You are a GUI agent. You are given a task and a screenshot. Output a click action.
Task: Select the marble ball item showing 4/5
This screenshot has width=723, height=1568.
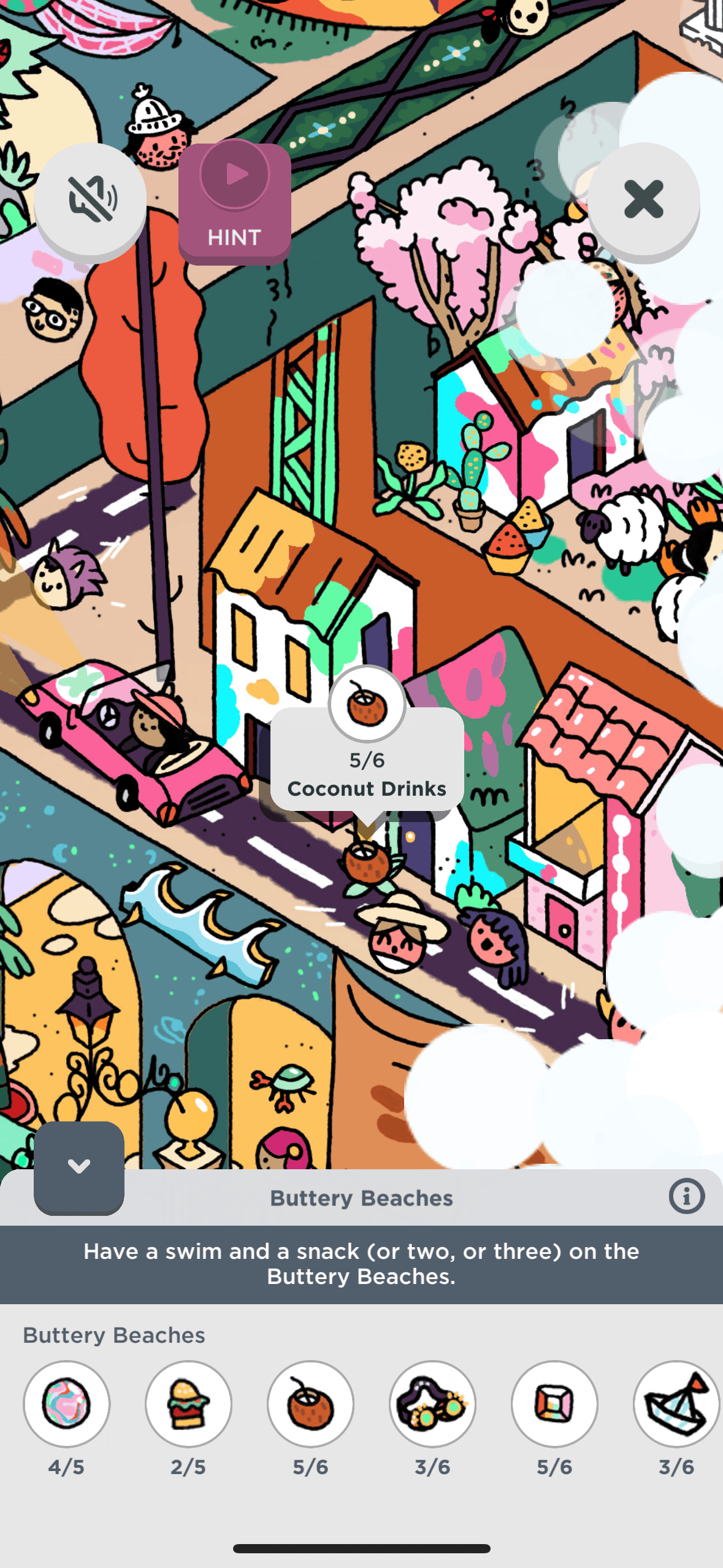[67, 1404]
